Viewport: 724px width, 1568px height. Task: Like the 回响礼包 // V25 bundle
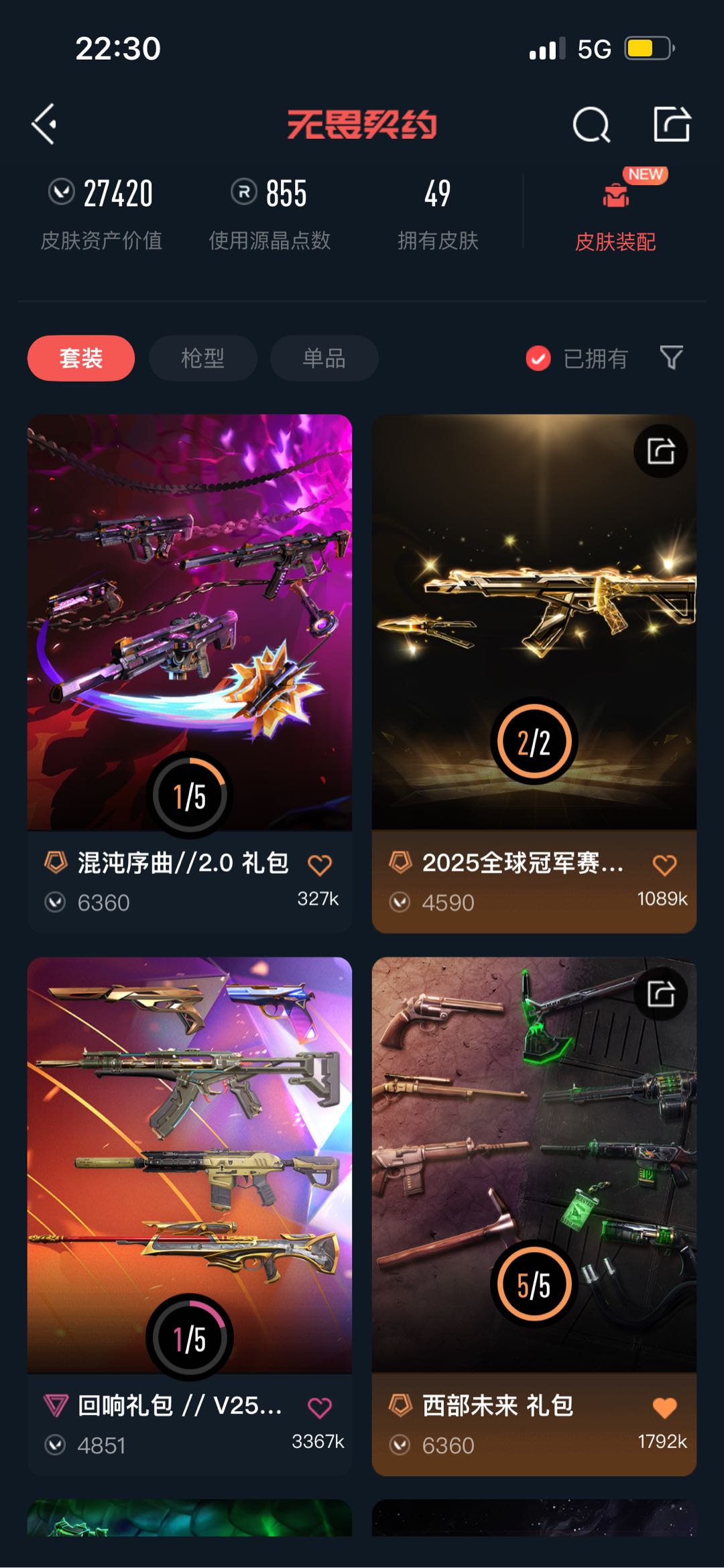click(x=320, y=1407)
